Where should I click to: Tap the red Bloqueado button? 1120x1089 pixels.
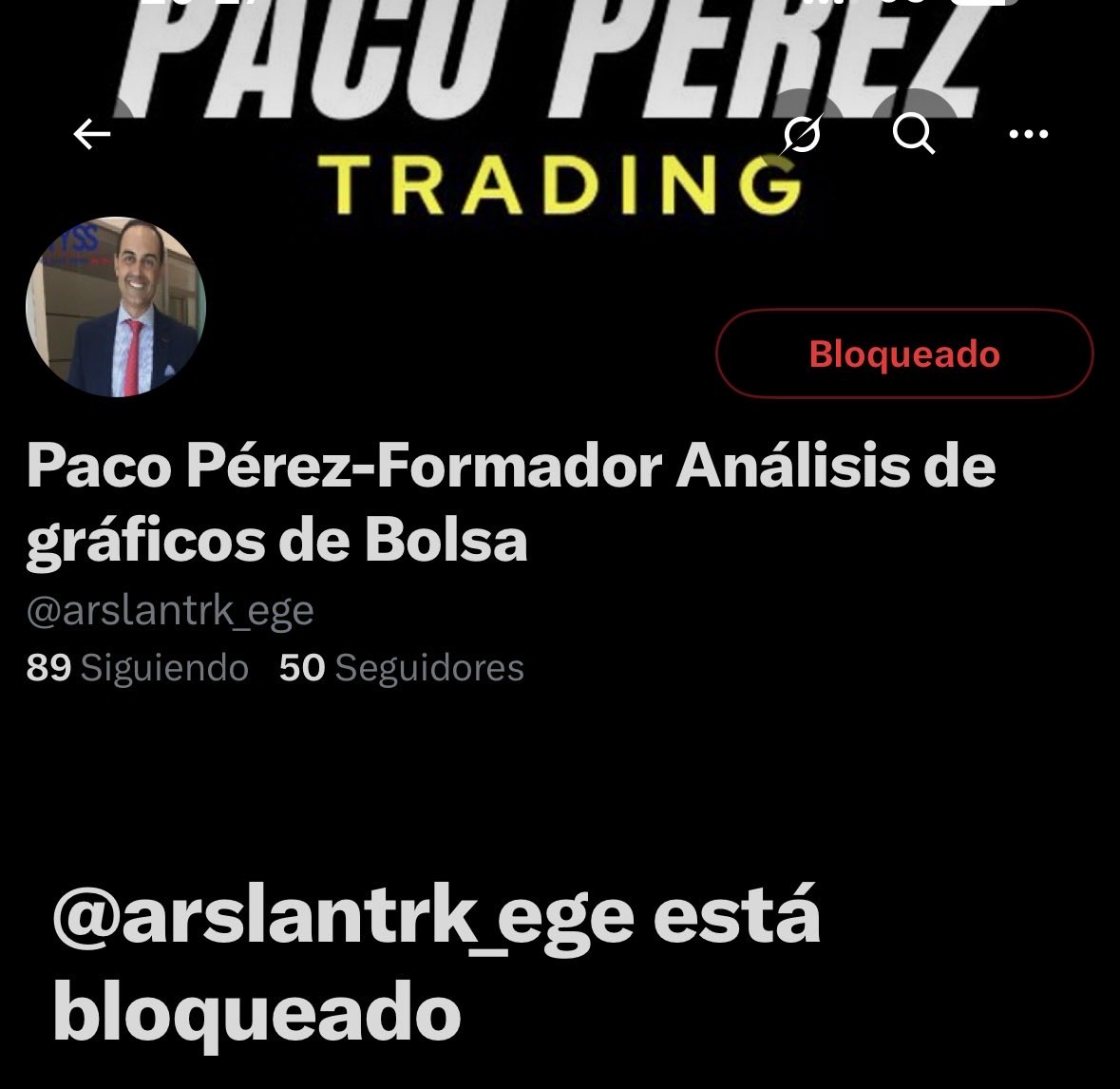(904, 353)
